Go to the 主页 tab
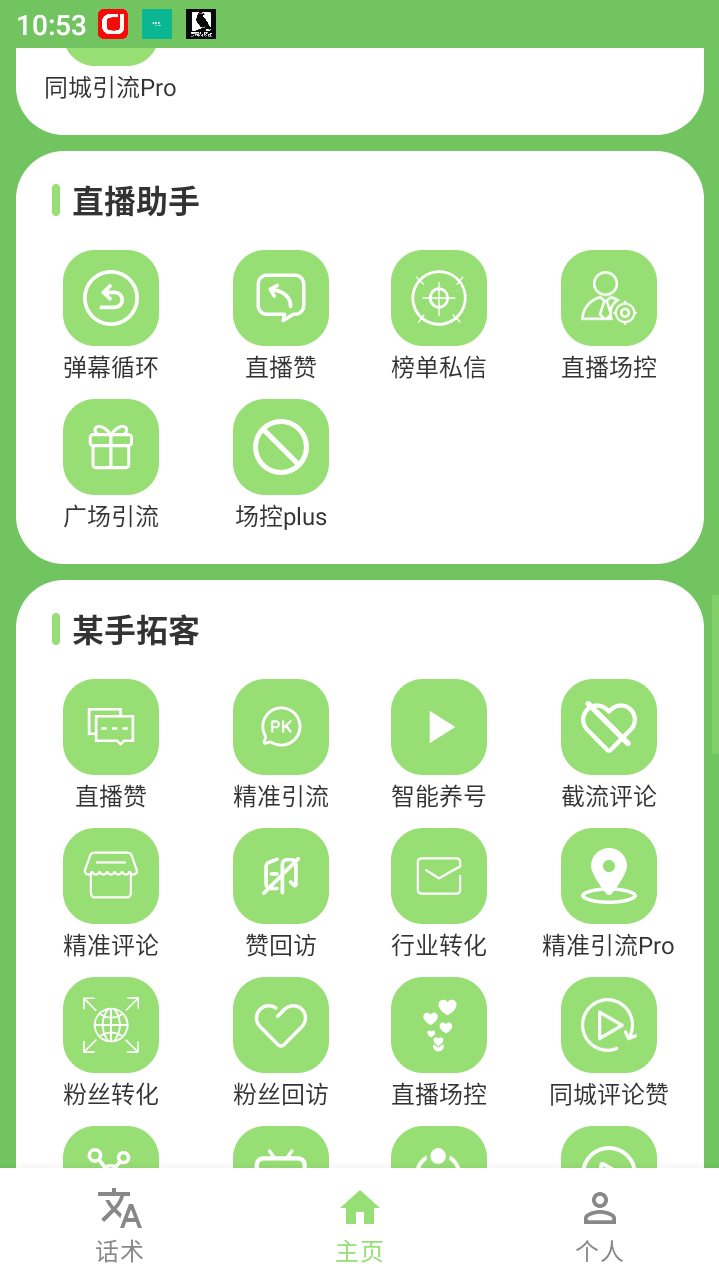 click(x=359, y=1225)
